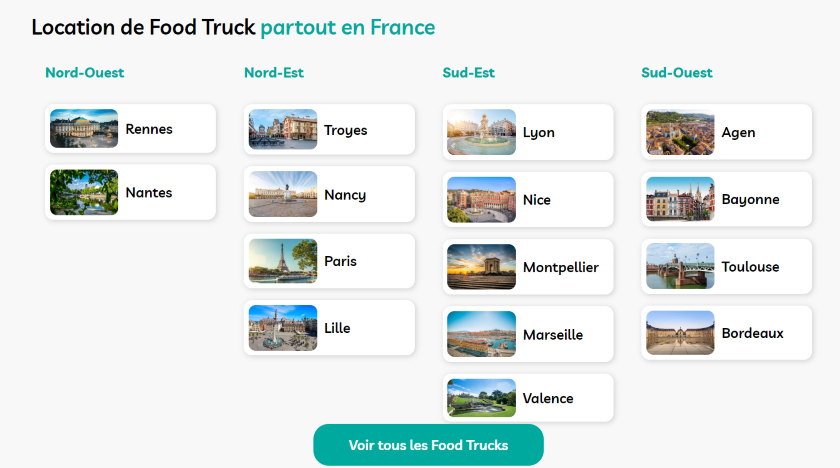This screenshot has height=468, width=840.
Task: Open the Lyon city card
Action: coord(527,132)
